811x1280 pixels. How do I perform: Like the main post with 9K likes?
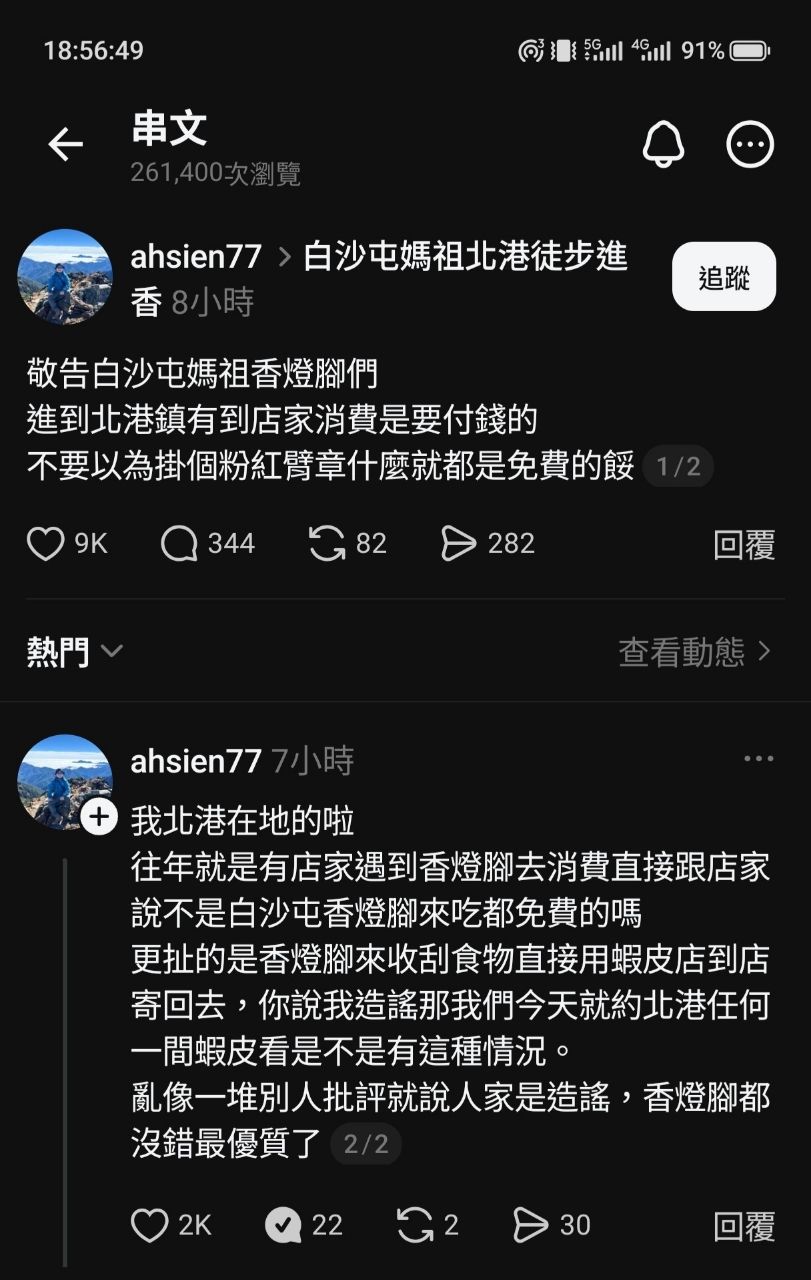(x=46, y=544)
